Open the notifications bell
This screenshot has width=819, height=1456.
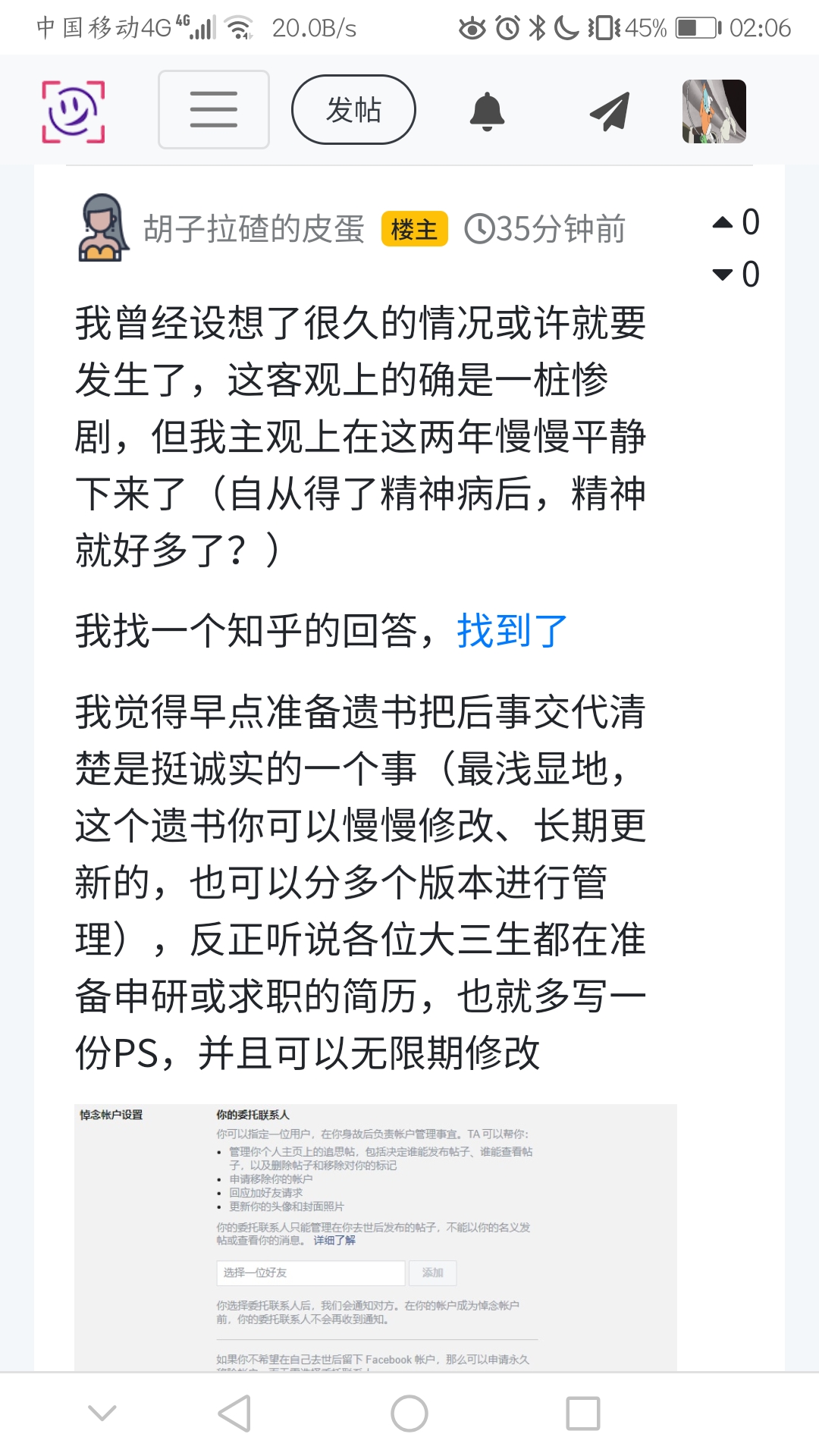pyautogui.click(x=487, y=111)
